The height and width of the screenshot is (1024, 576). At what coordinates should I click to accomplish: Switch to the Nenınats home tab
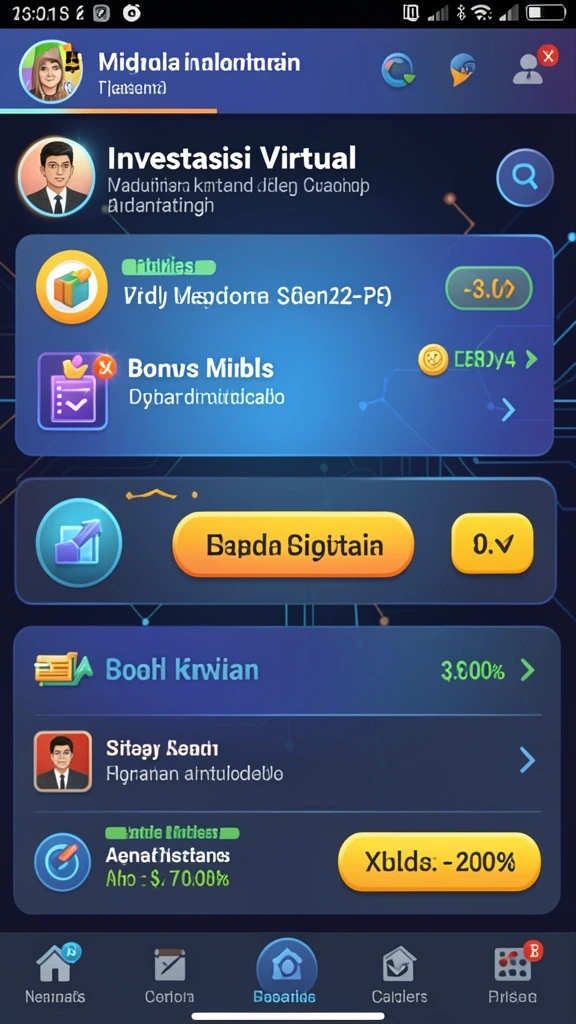click(55, 973)
